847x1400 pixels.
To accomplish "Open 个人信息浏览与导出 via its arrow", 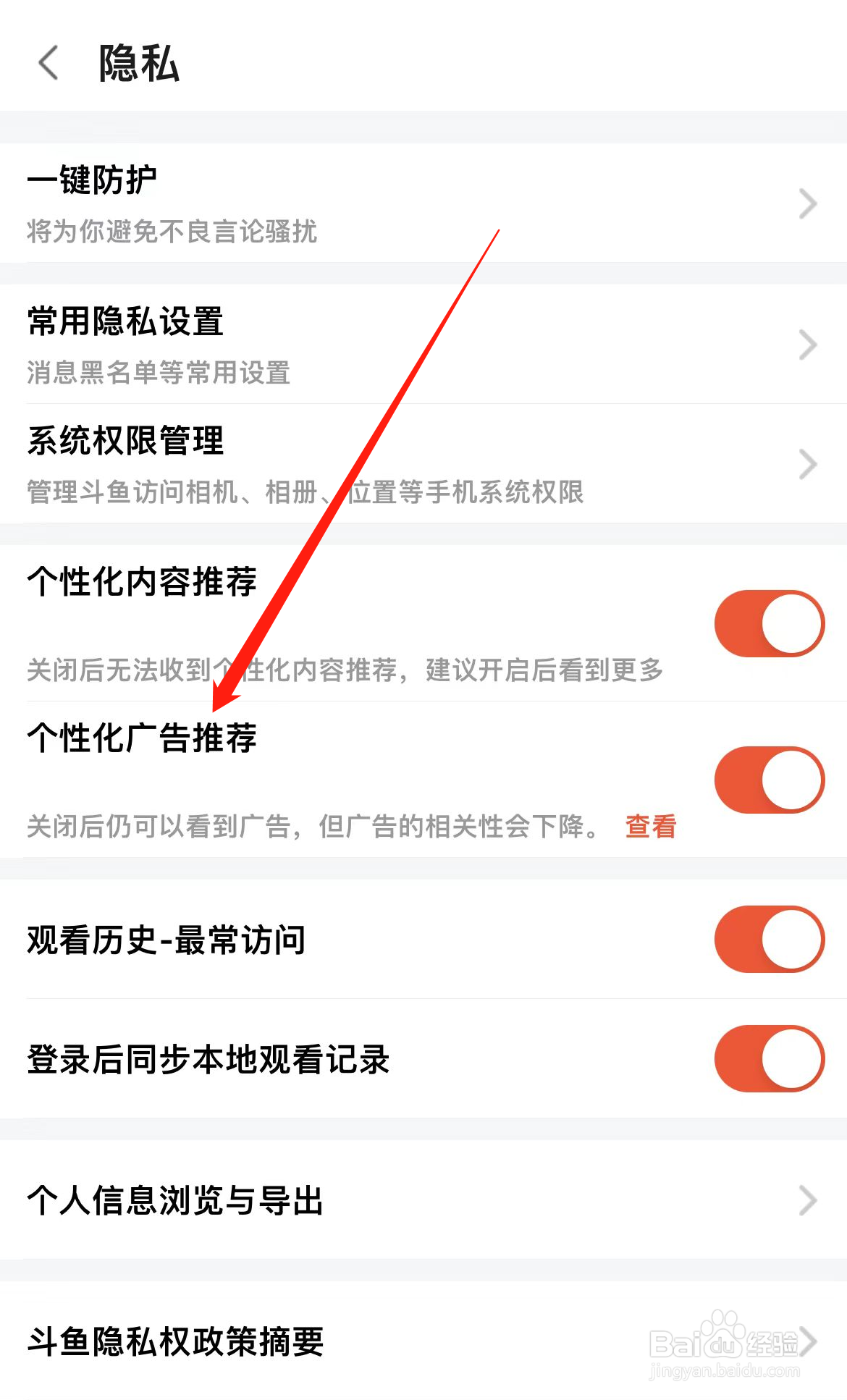I will coord(806,1202).
